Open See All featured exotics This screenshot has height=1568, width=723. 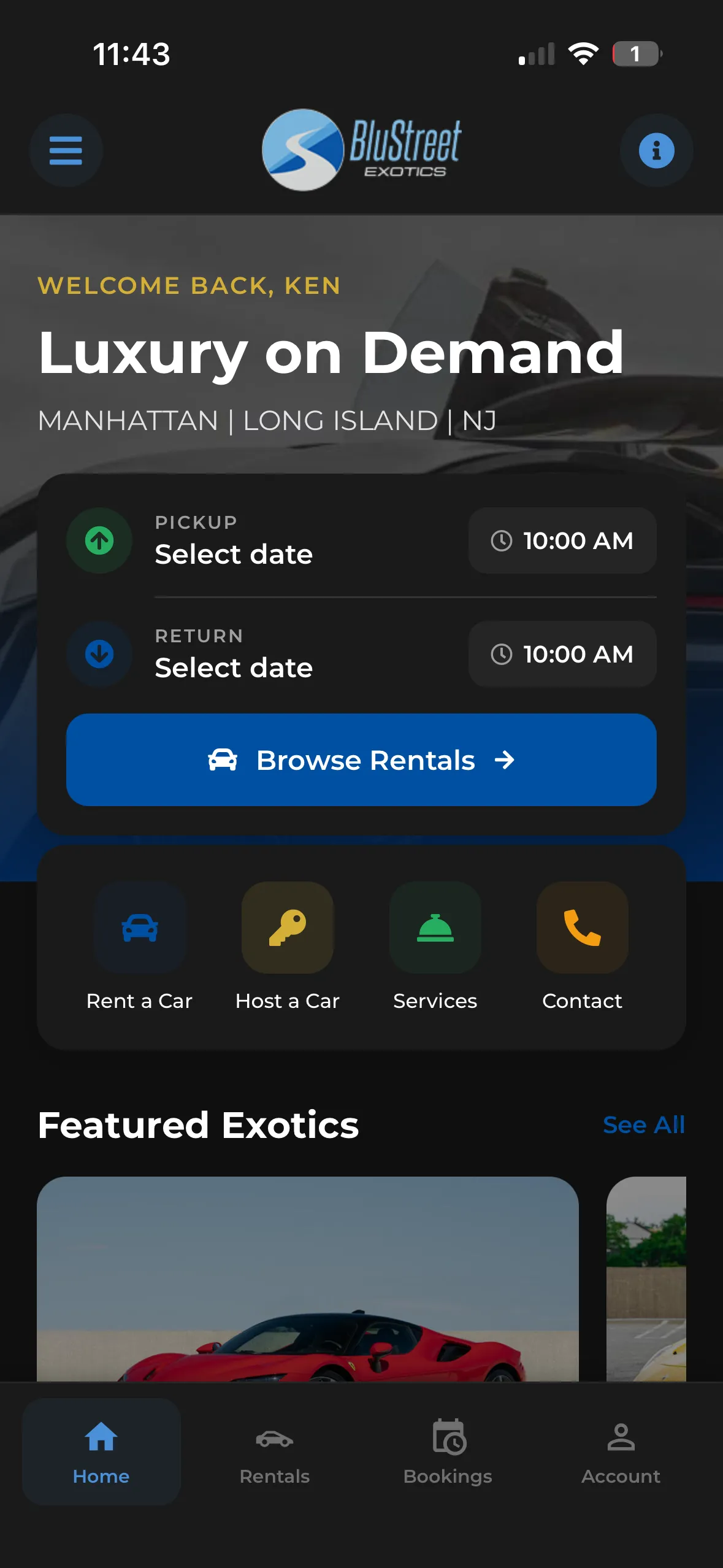(x=643, y=1124)
